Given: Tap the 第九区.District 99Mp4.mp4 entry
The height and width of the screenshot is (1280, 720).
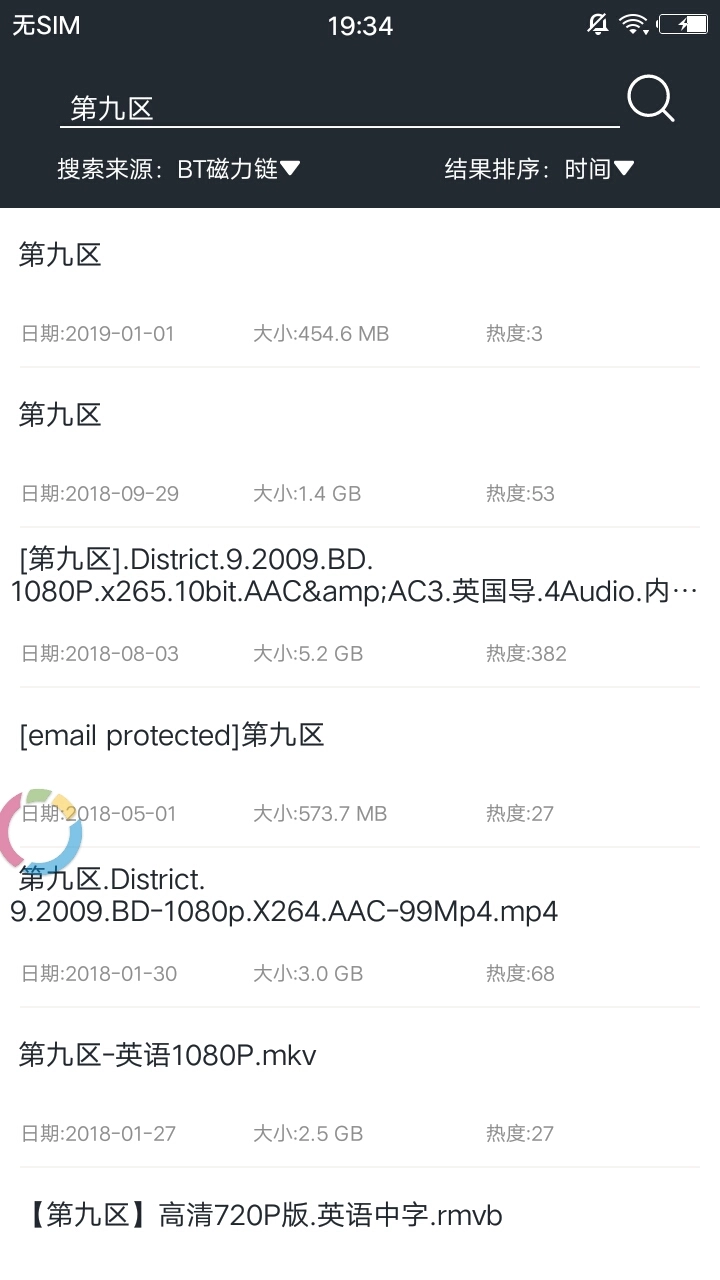Looking at the screenshot, I should [x=284, y=895].
